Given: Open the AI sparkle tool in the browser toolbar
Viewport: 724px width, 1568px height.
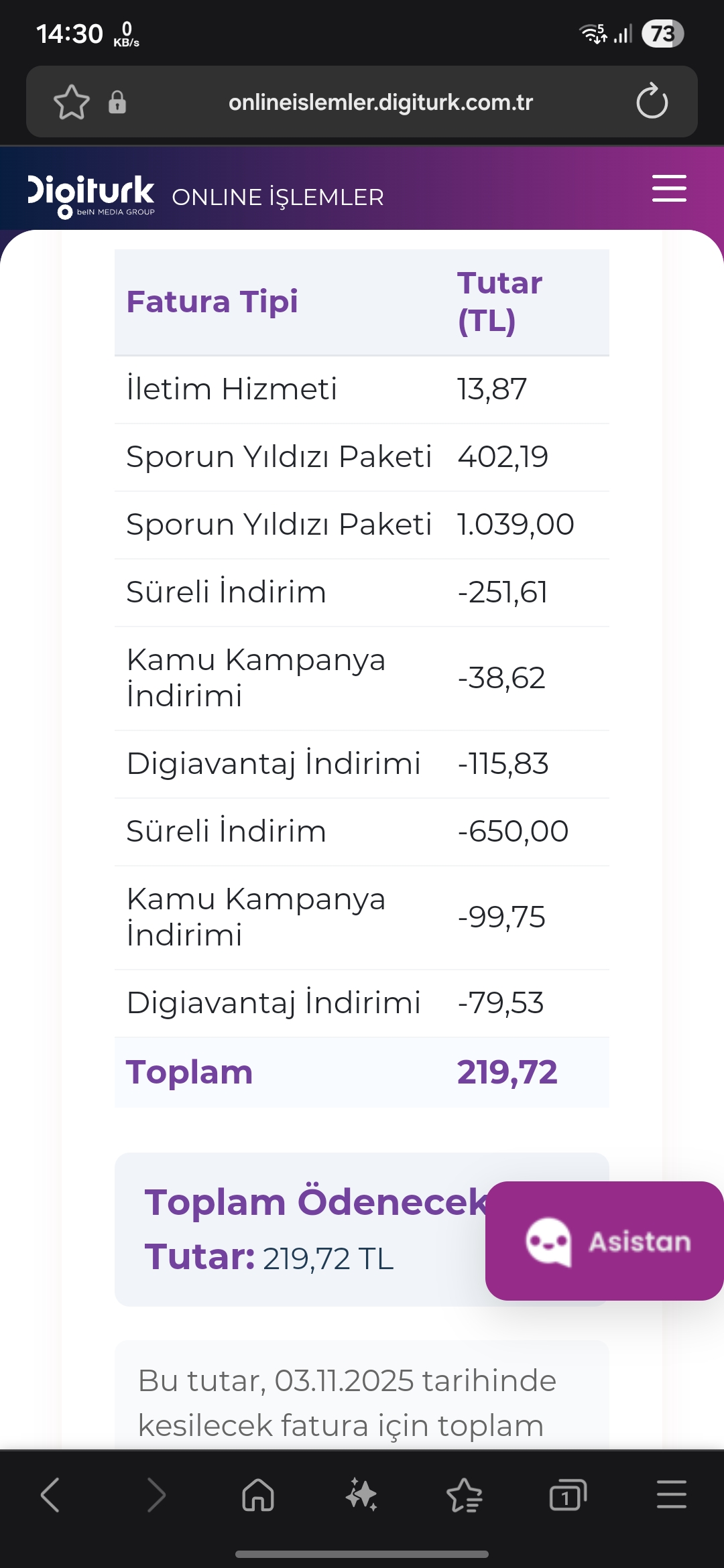Looking at the screenshot, I should pyautogui.click(x=361, y=1495).
